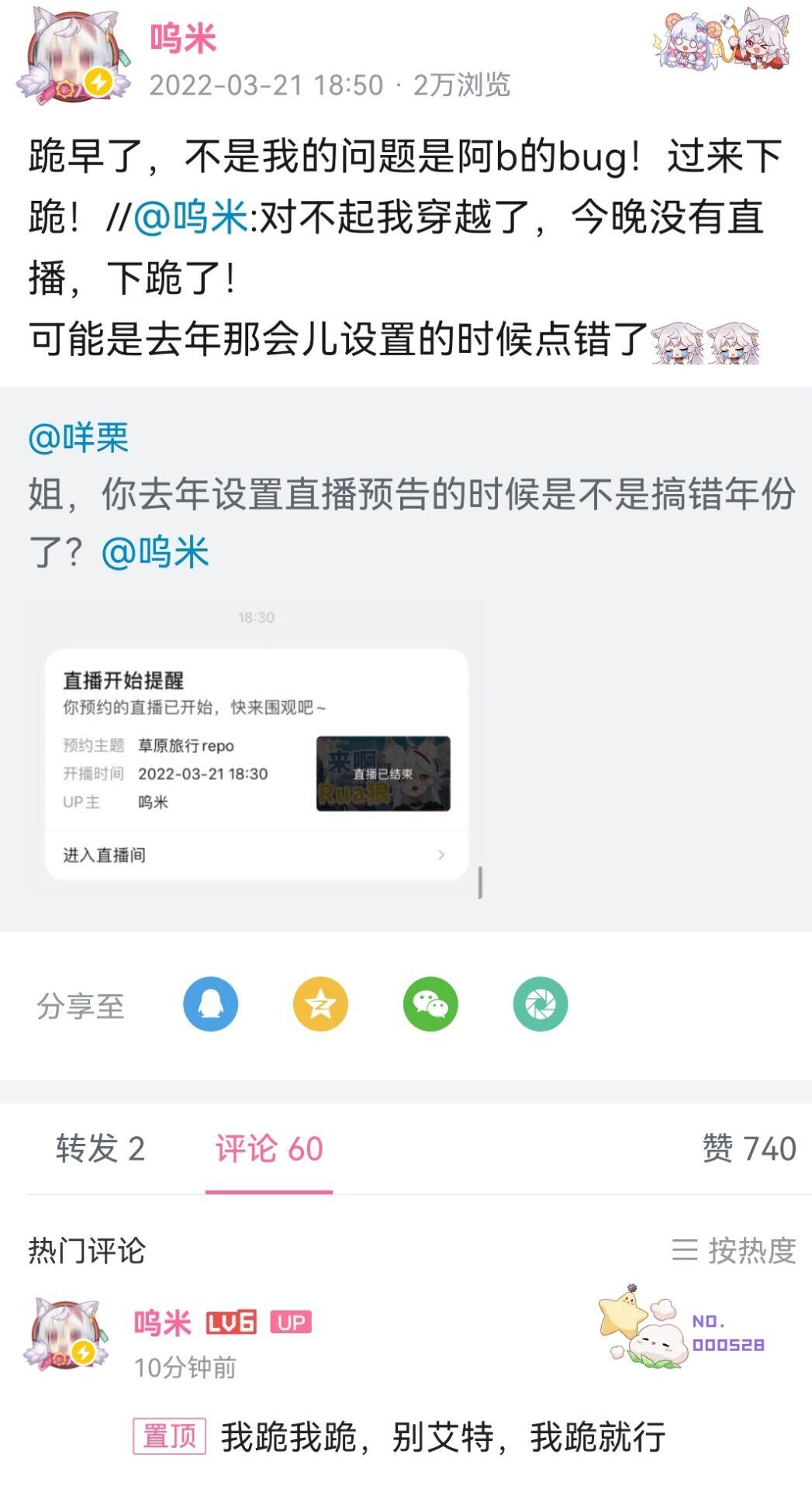Open 呜米's avatar at the post header
Image resolution: width=812 pixels, height=1489 pixels.
[x=73, y=59]
